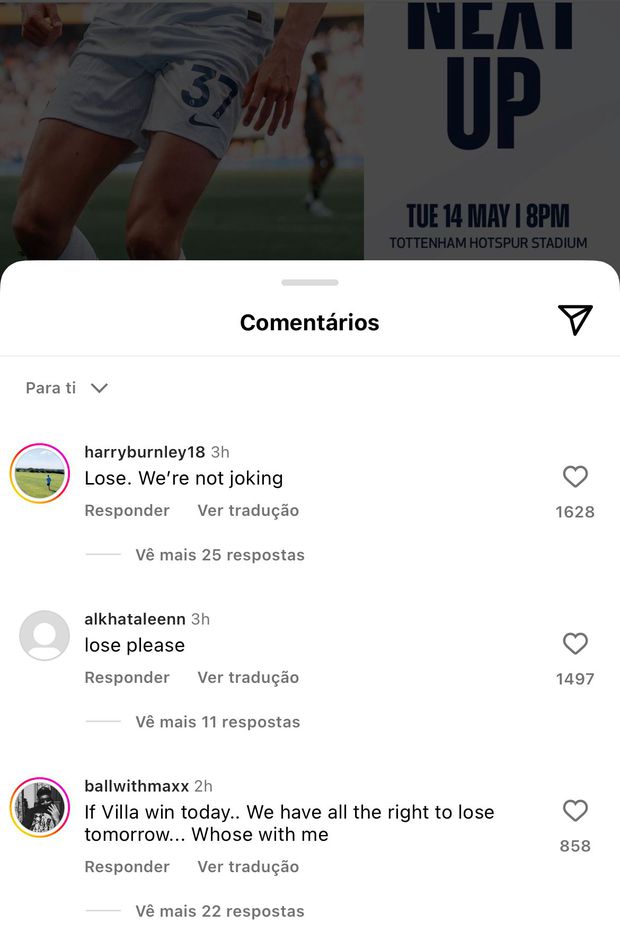The image size is (620, 931).
Task: Open ballwithmaxx's profile picture
Action: tap(40, 807)
